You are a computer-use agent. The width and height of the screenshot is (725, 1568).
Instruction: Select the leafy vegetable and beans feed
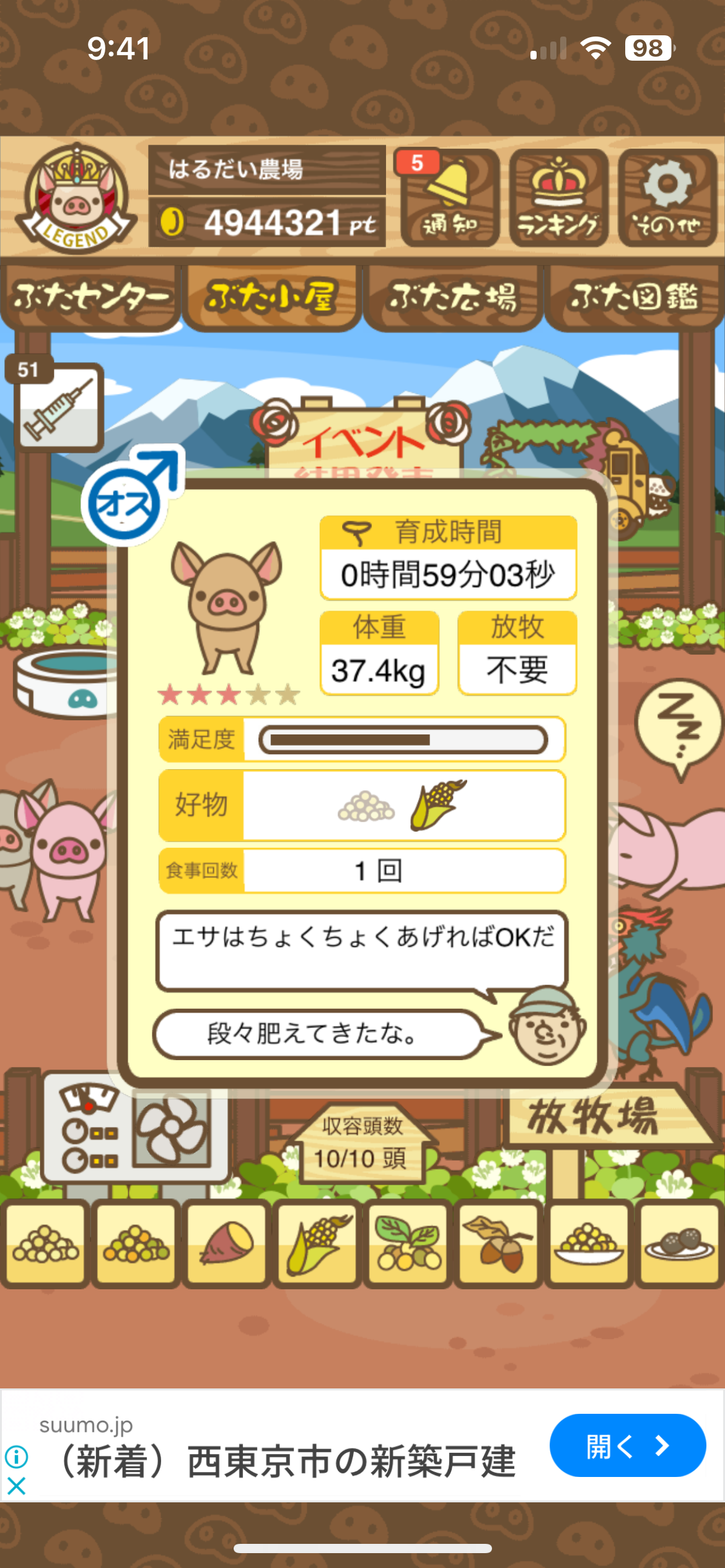click(408, 1244)
